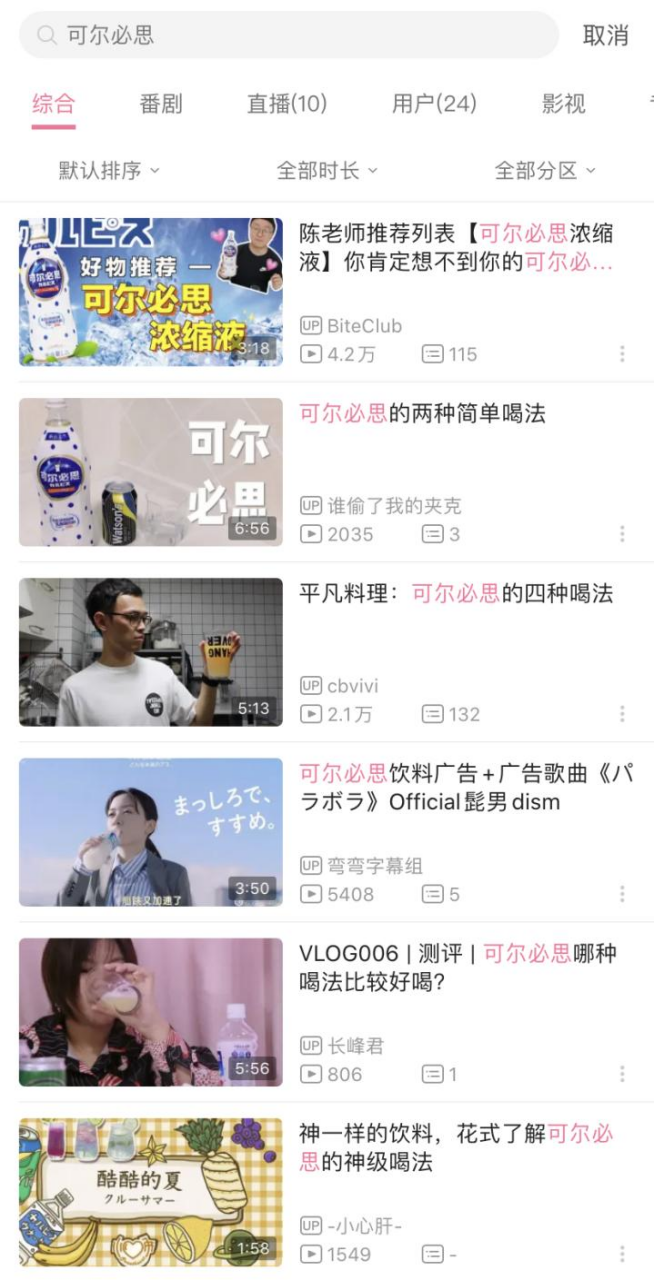Expand the 默认排序 sort dropdown
The image size is (654, 1280).
(x=109, y=171)
